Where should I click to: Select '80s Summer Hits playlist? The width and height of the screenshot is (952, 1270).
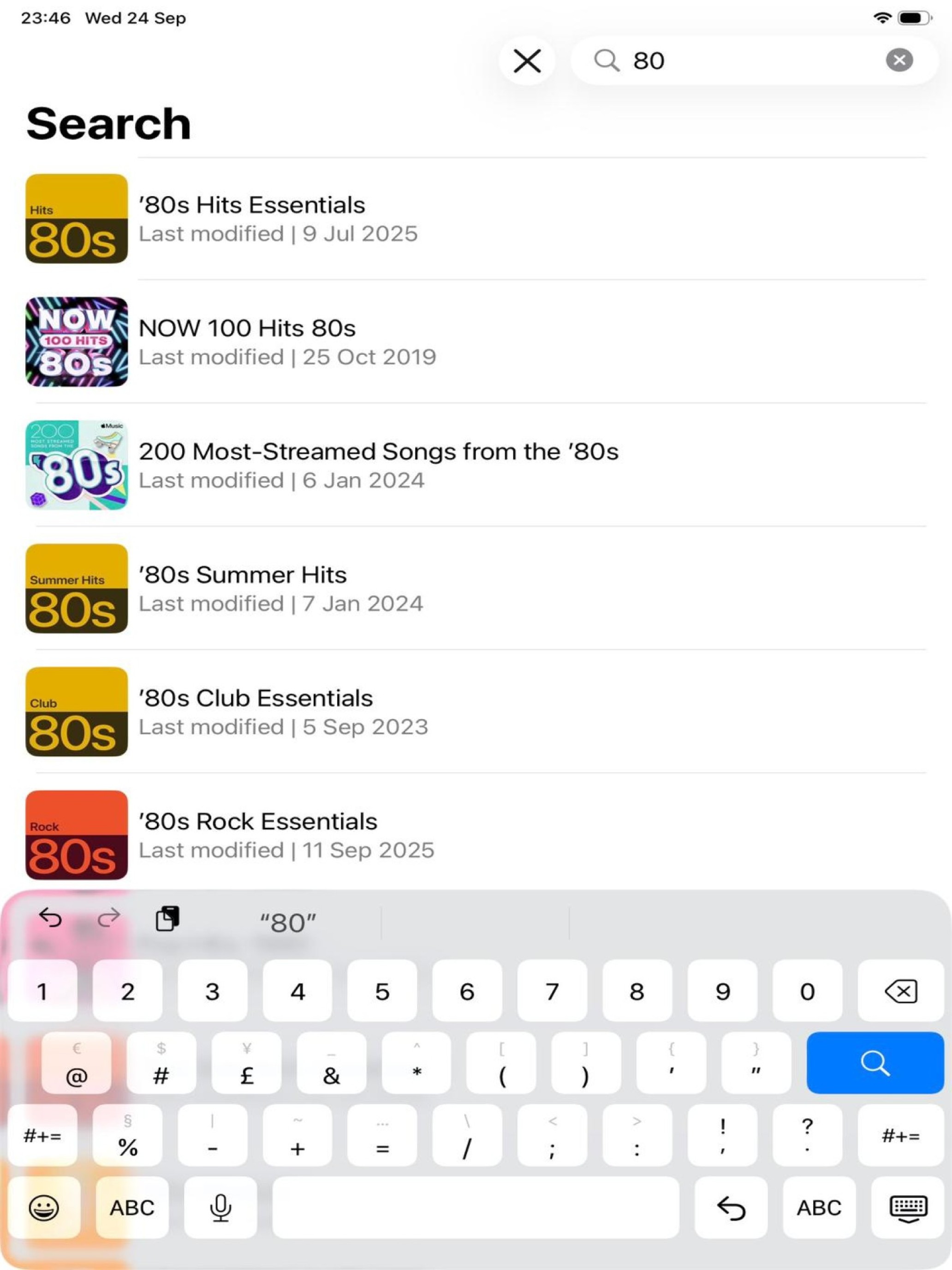242,588
